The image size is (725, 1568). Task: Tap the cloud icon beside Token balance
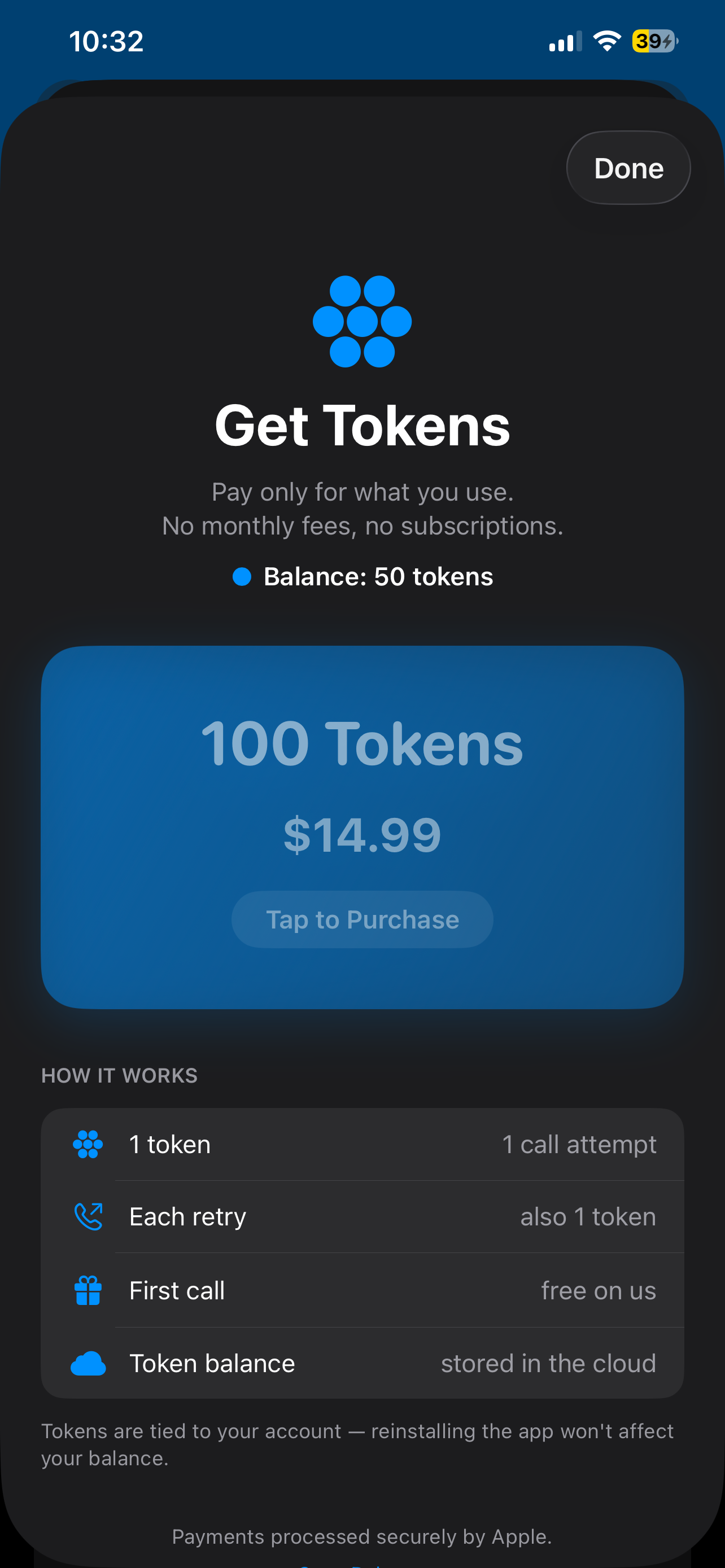[x=88, y=1363]
